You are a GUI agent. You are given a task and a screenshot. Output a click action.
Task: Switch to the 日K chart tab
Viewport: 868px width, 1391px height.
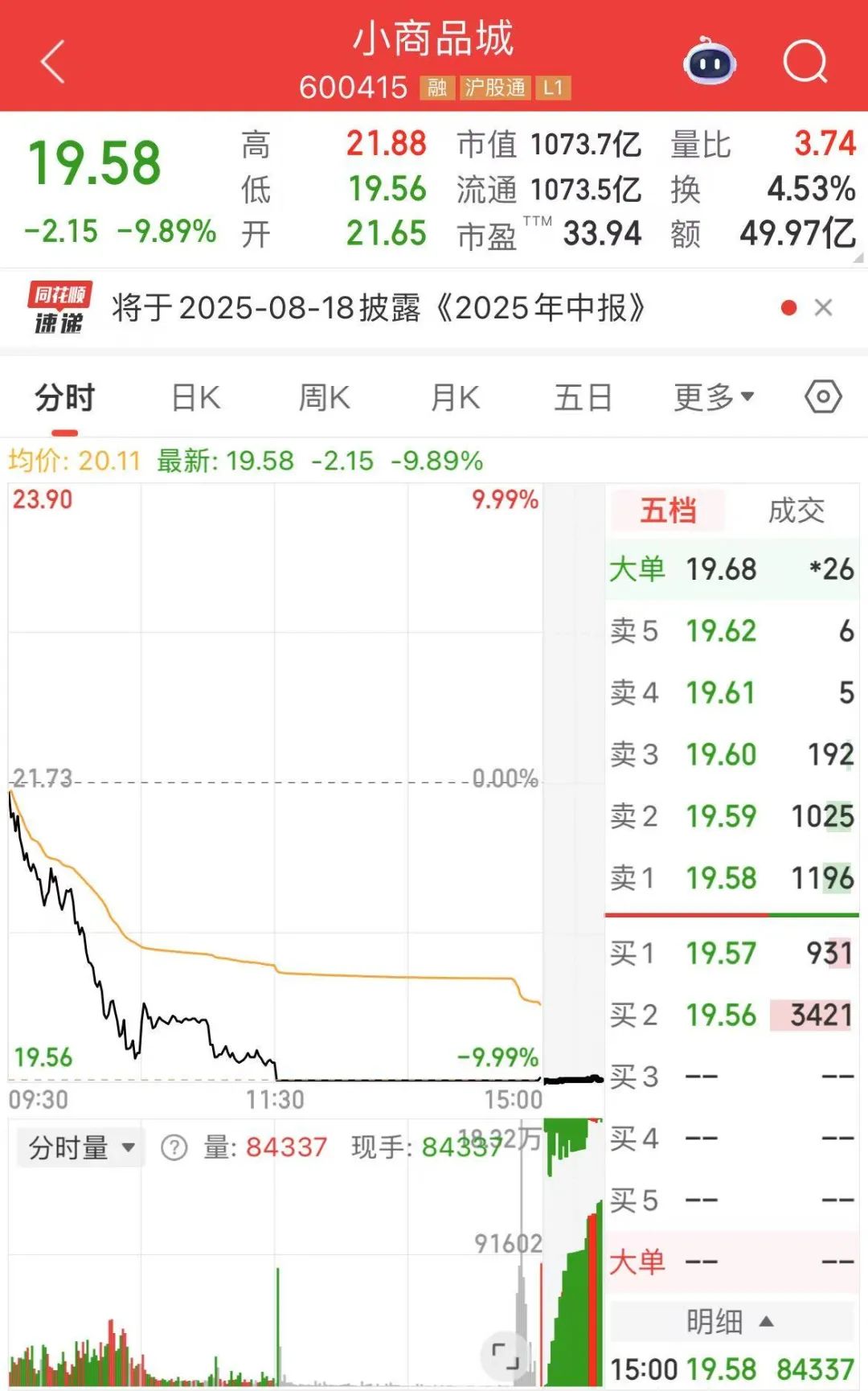point(195,397)
